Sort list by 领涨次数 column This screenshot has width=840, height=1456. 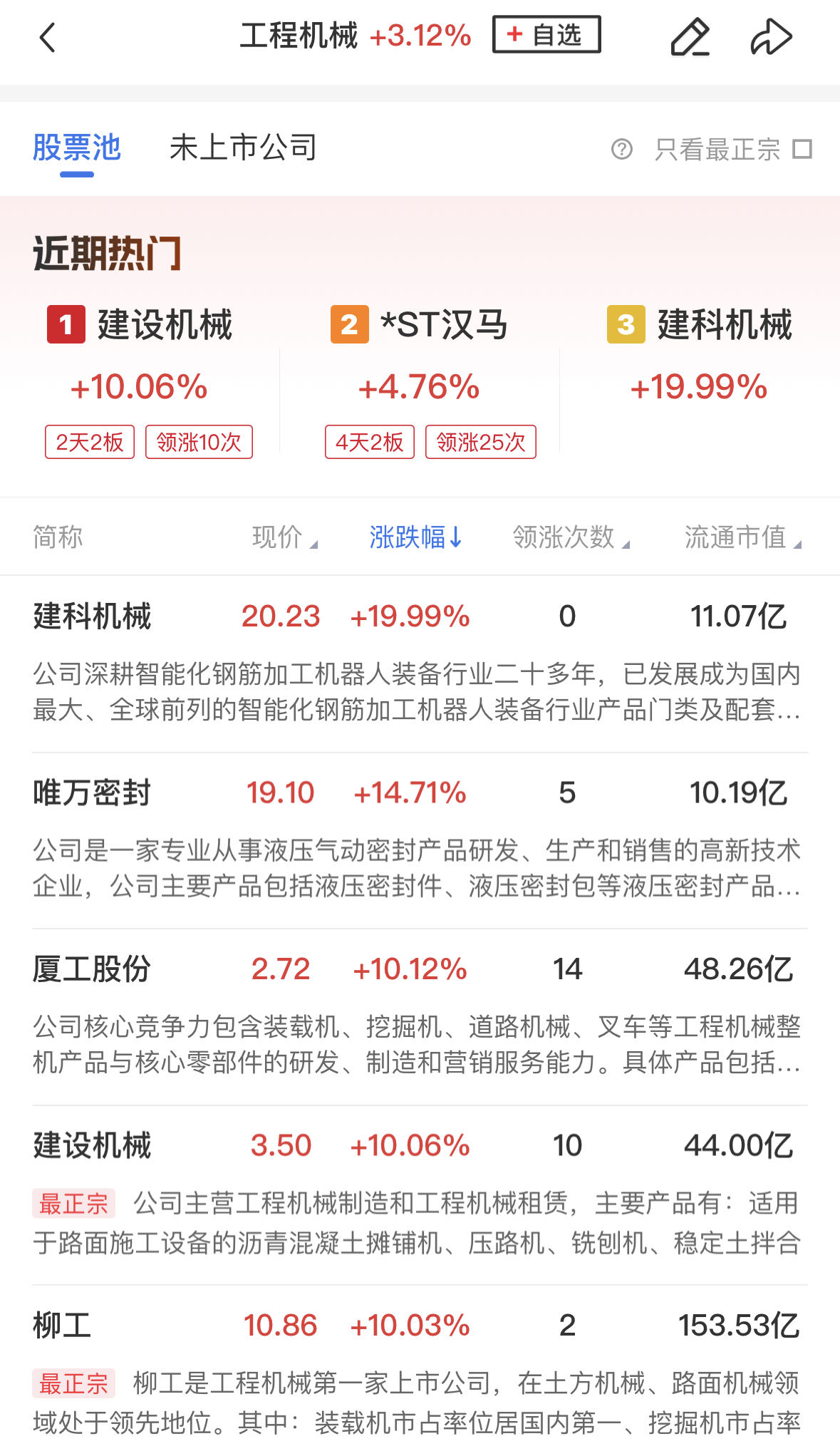click(570, 537)
